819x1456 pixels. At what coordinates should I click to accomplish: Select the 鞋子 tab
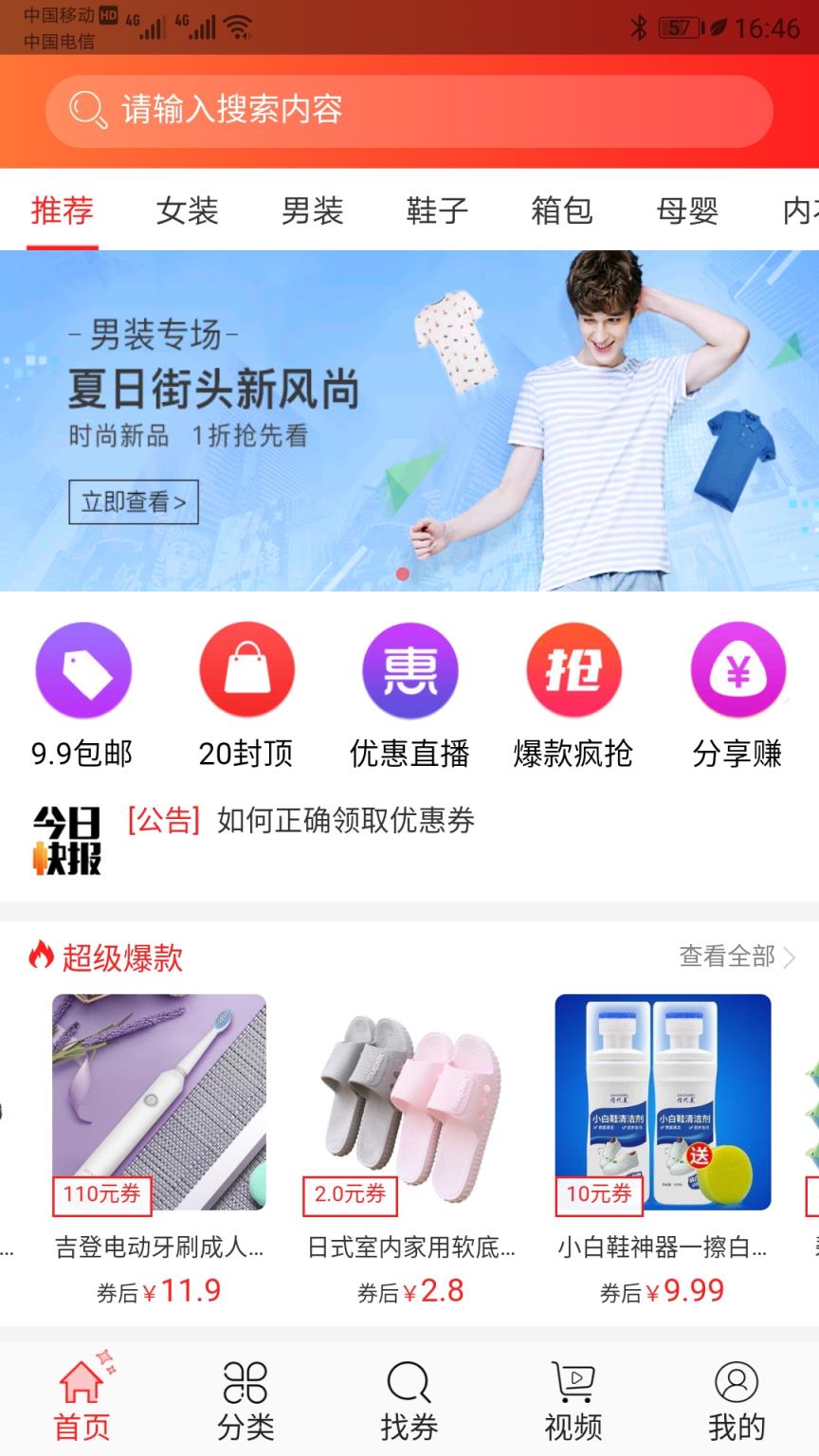[435, 211]
